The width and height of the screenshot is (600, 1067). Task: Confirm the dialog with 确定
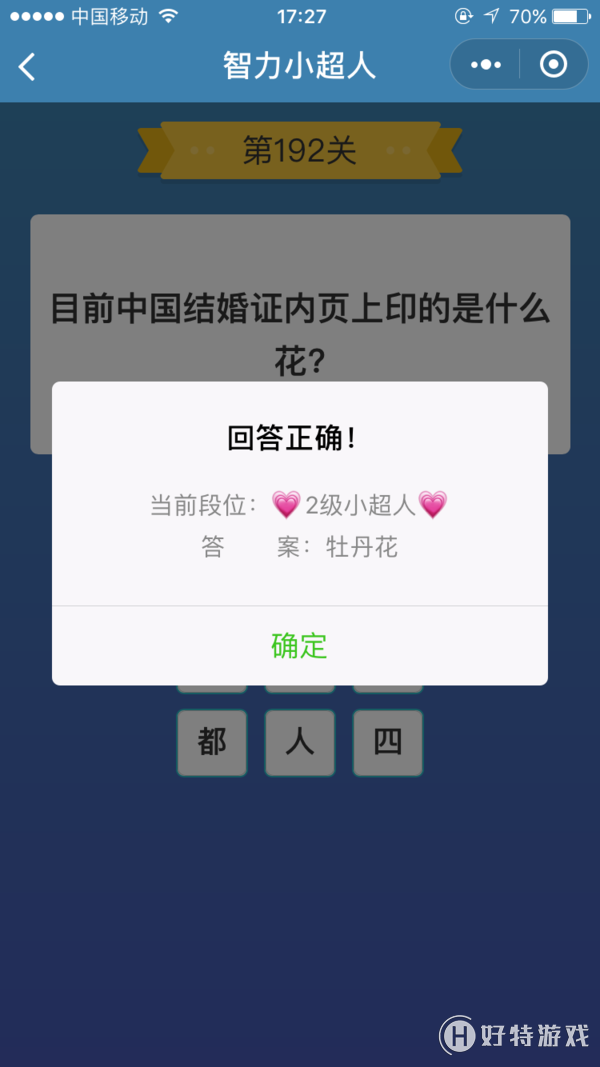click(299, 646)
